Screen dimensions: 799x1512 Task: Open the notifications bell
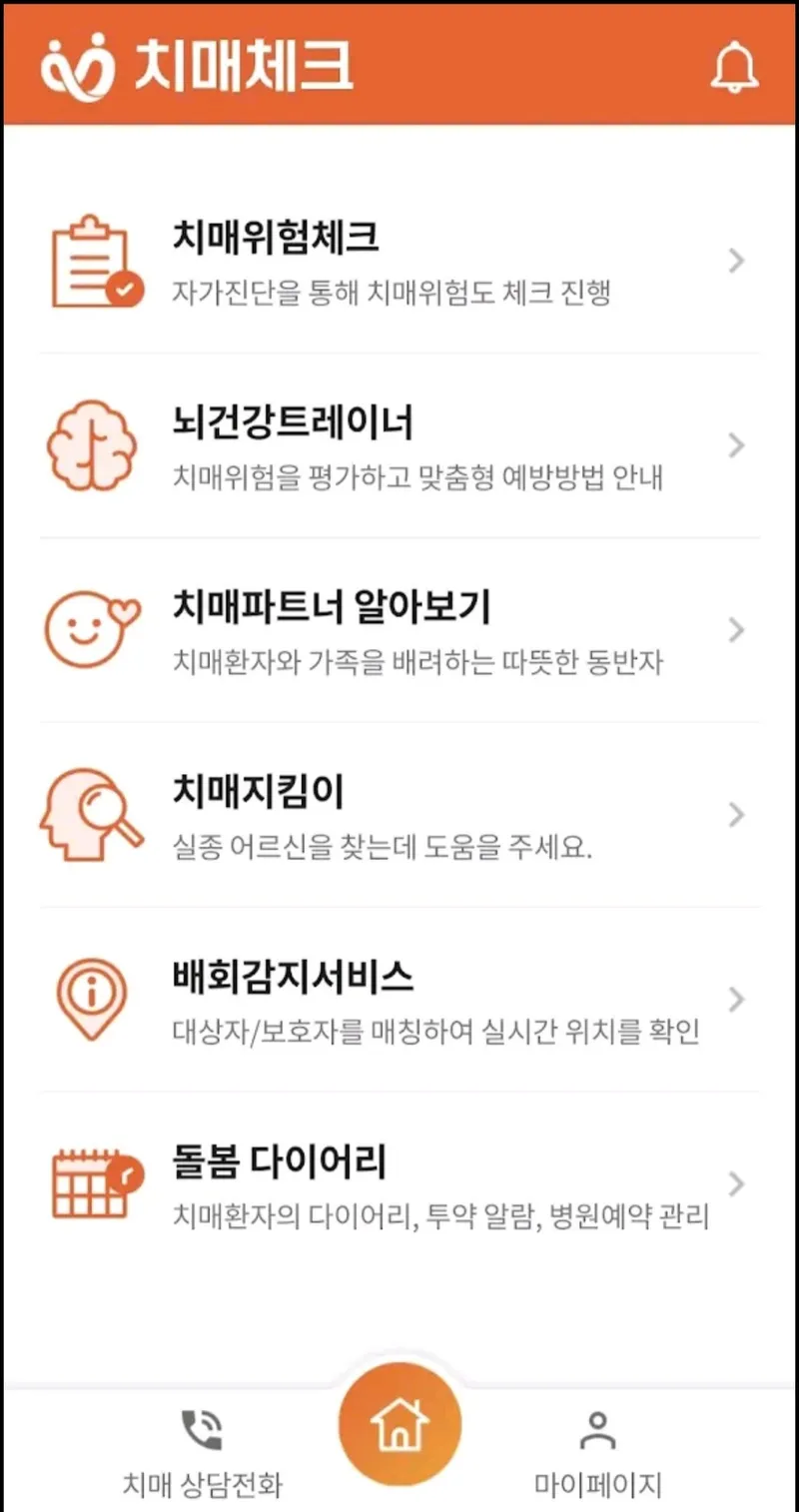coord(734,68)
